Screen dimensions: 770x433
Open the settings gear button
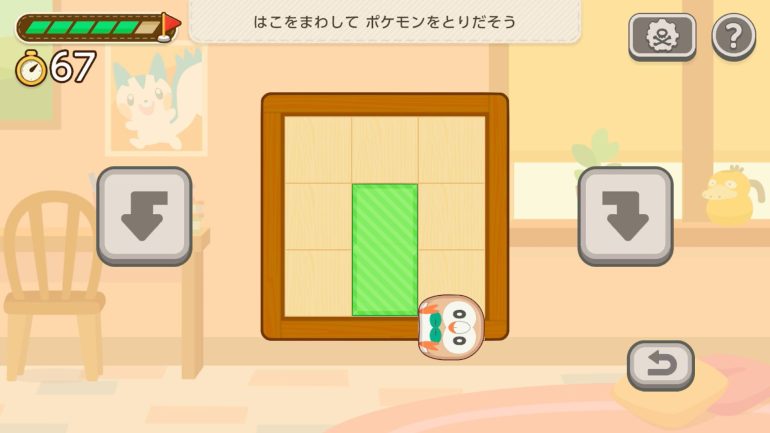coord(662,37)
